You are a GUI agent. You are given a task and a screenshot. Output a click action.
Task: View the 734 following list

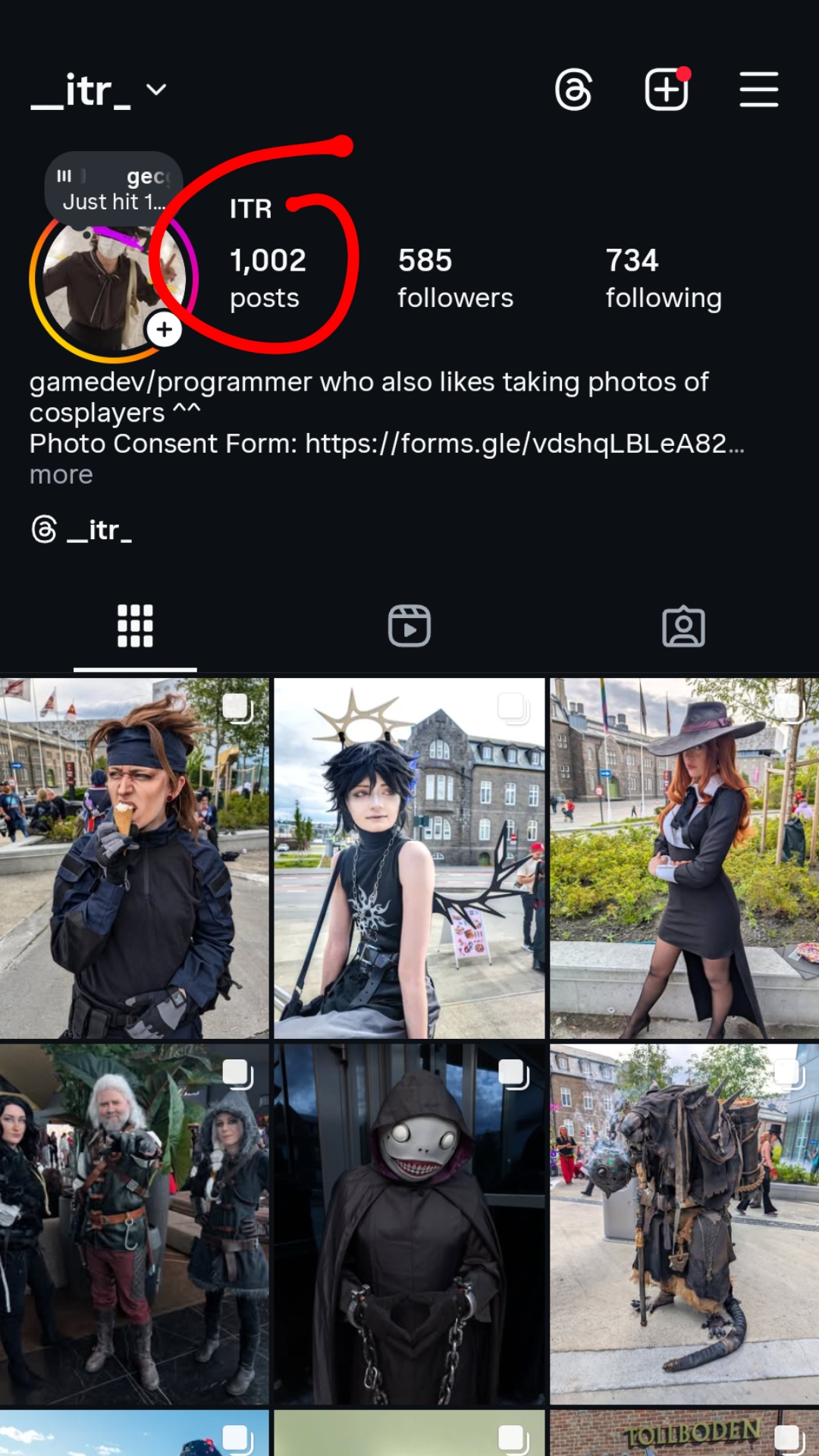point(663,278)
